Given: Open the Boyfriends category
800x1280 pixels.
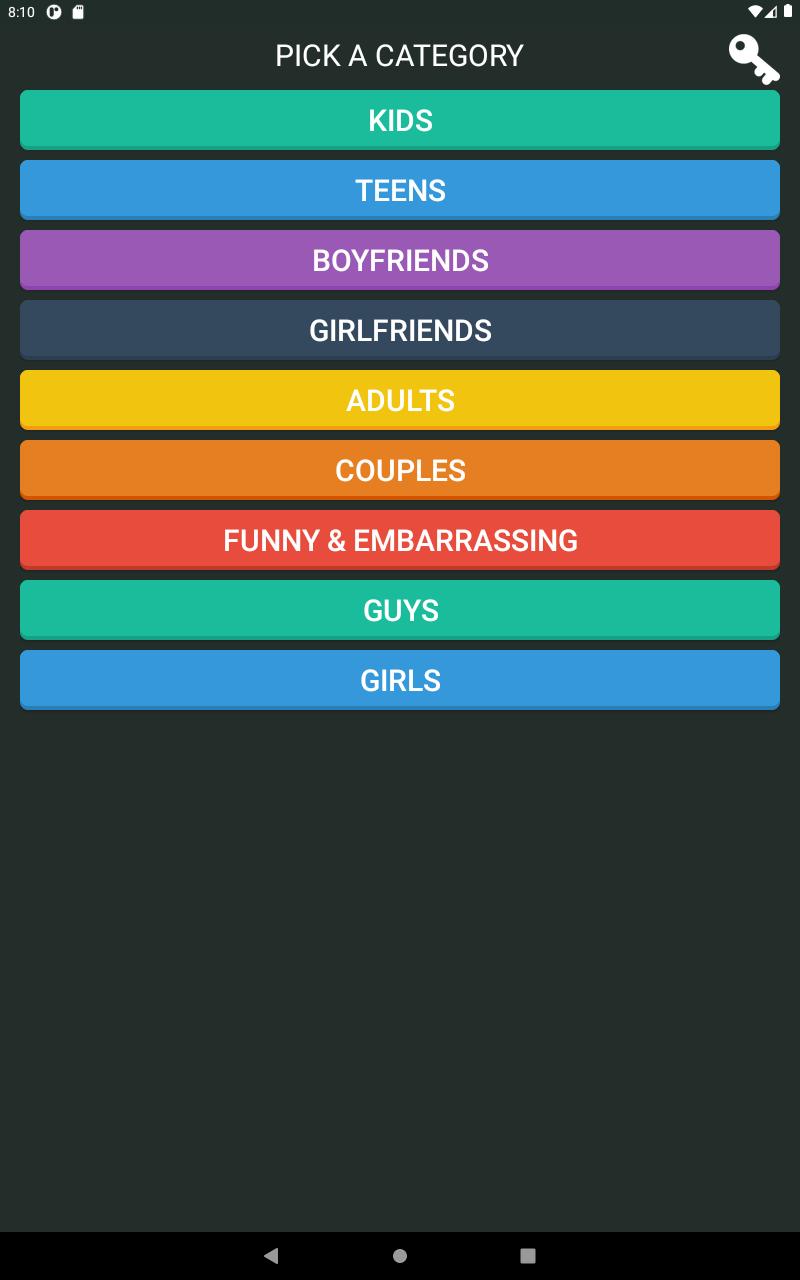Looking at the screenshot, I should click(400, 260).
